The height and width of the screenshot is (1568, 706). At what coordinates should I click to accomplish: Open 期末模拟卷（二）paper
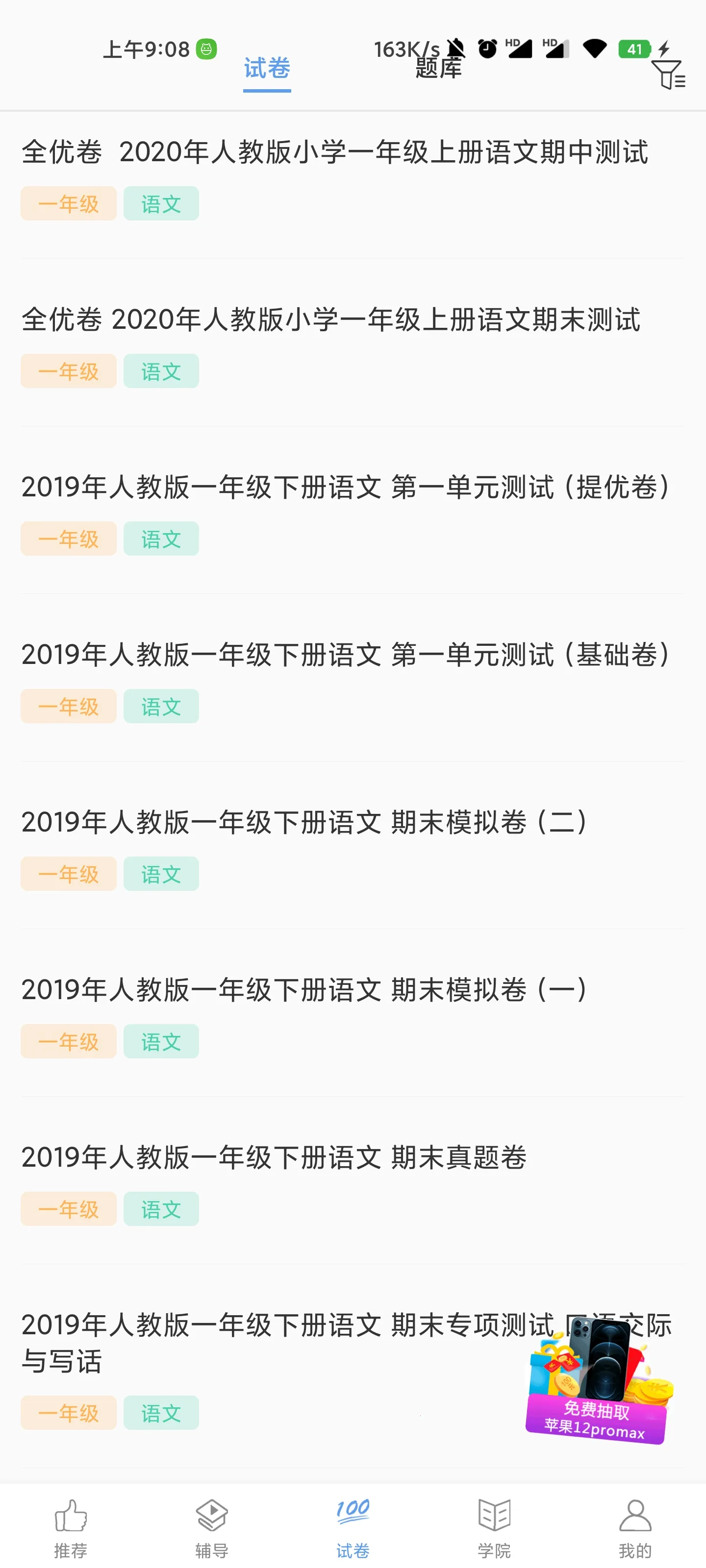pos(303,822)
